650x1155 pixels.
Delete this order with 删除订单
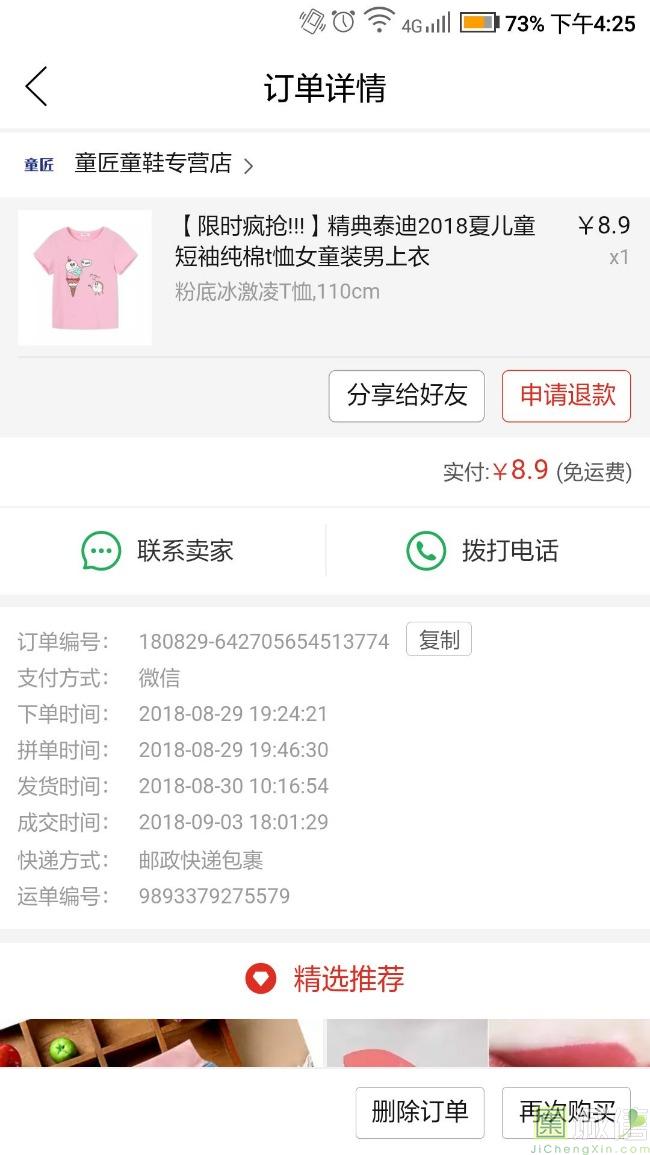(419, 1112)
